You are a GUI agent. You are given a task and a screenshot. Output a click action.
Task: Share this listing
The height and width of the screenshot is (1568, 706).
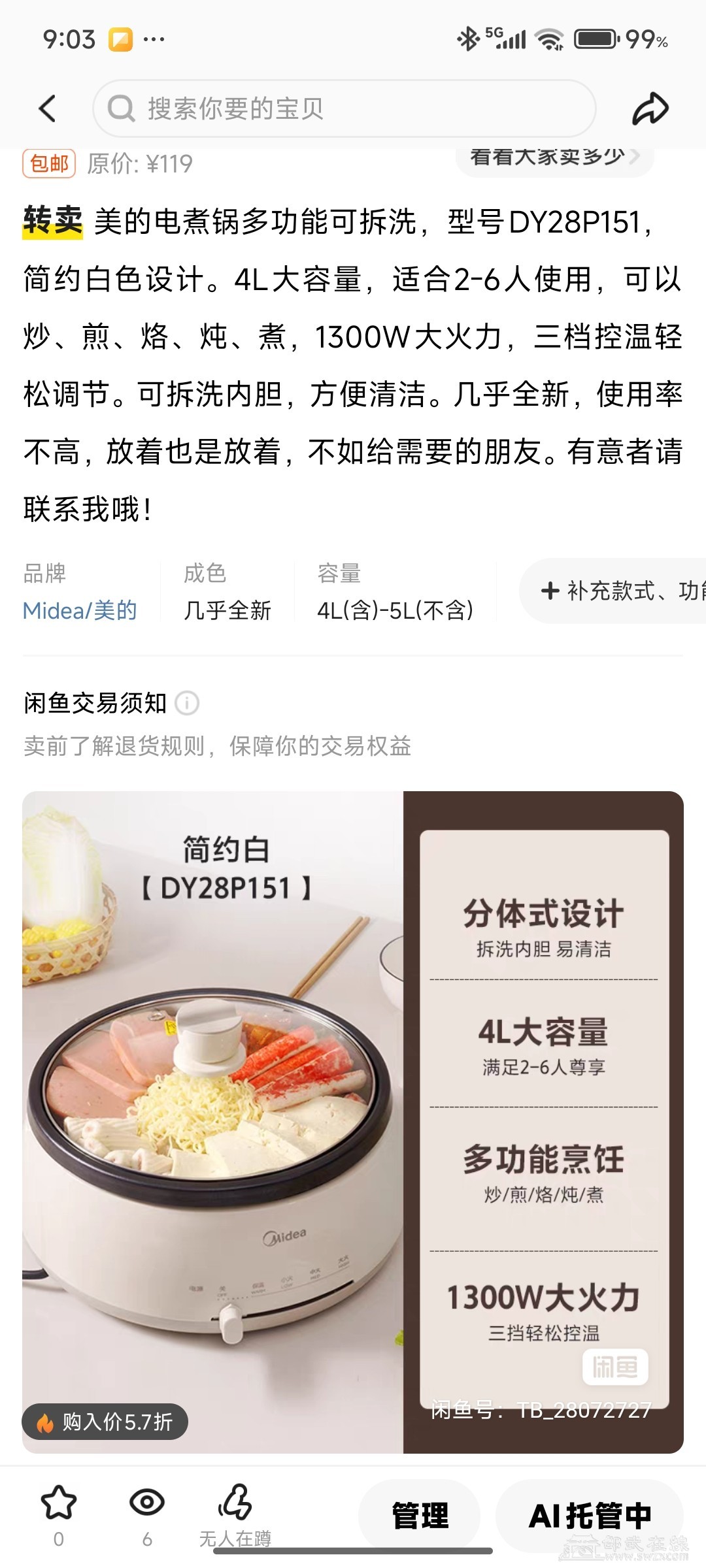[x=650, y=108]
